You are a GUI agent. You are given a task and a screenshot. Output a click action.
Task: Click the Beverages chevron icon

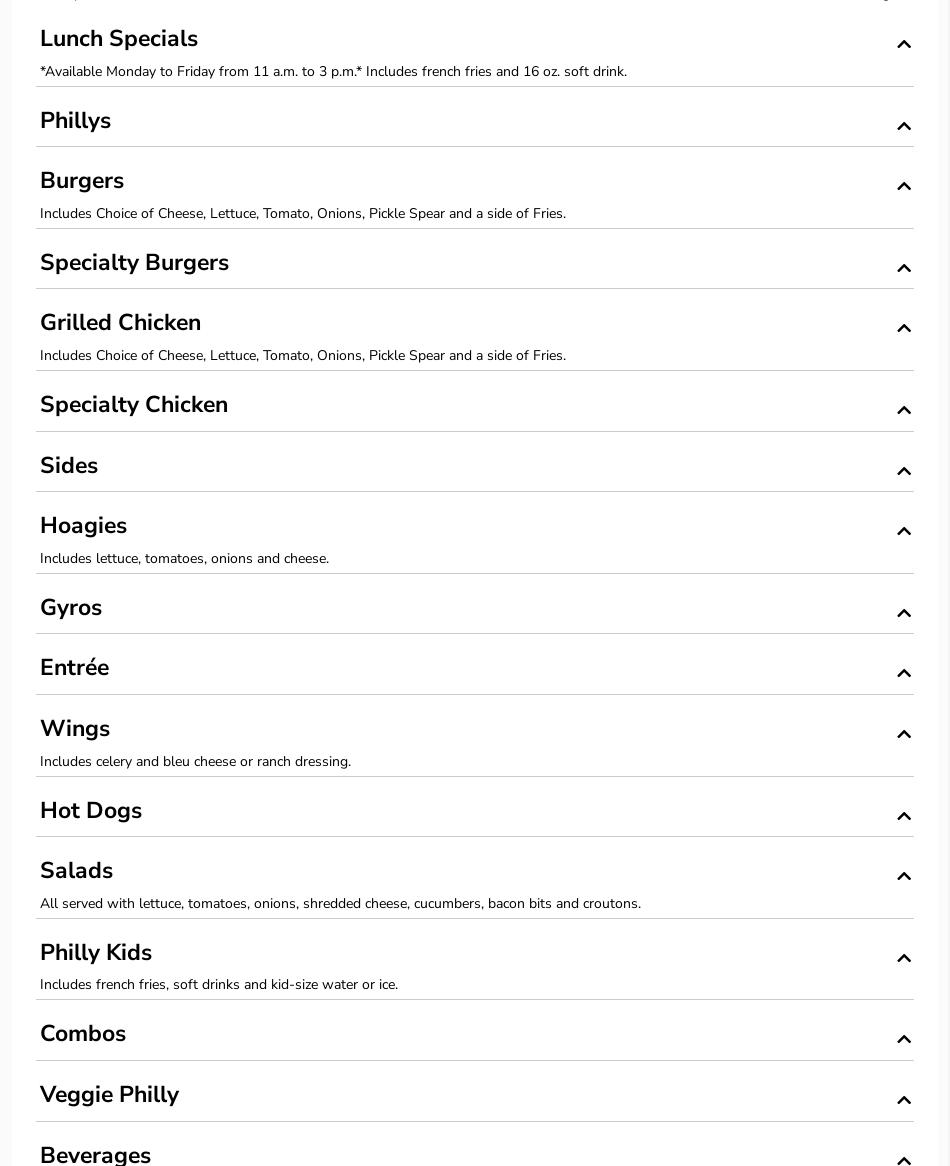(x=904, y=1160)
